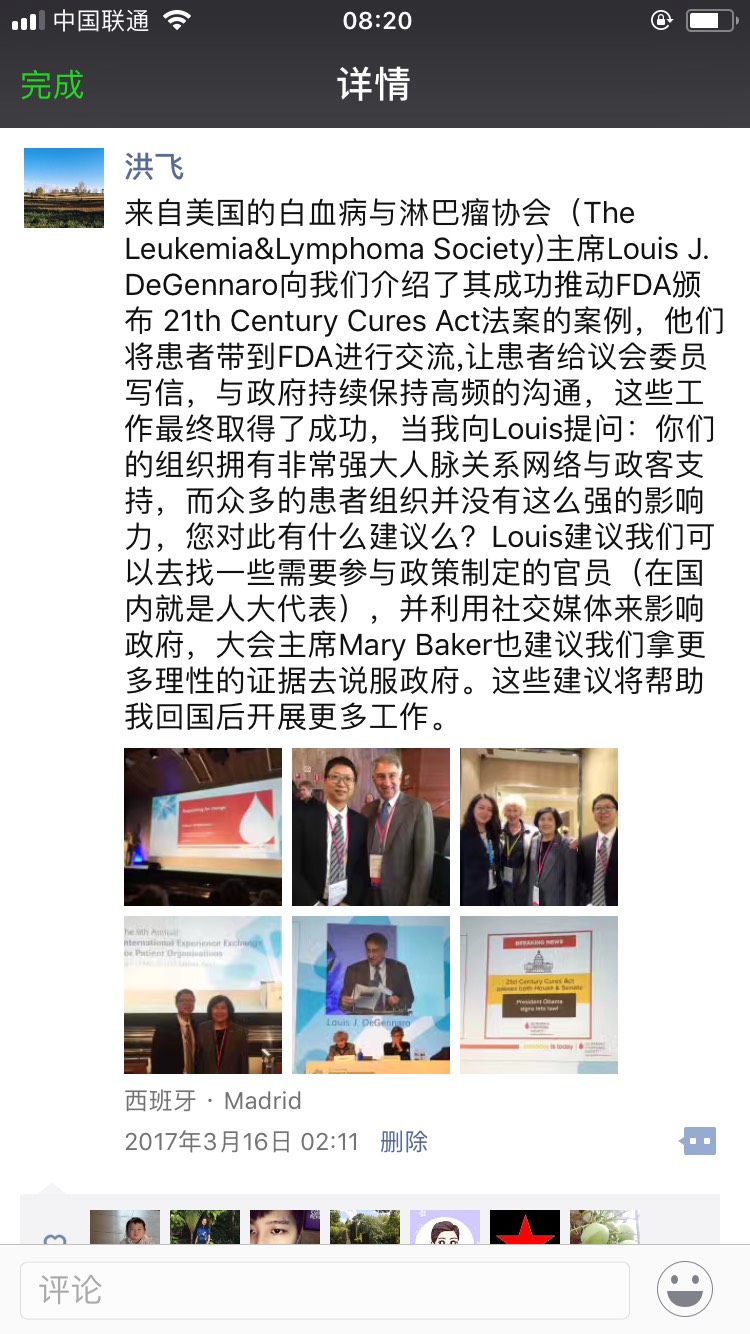Viewport: 750px width, 1334px height.
Task: Open the emoji picker
Action: coord(685,1290)
